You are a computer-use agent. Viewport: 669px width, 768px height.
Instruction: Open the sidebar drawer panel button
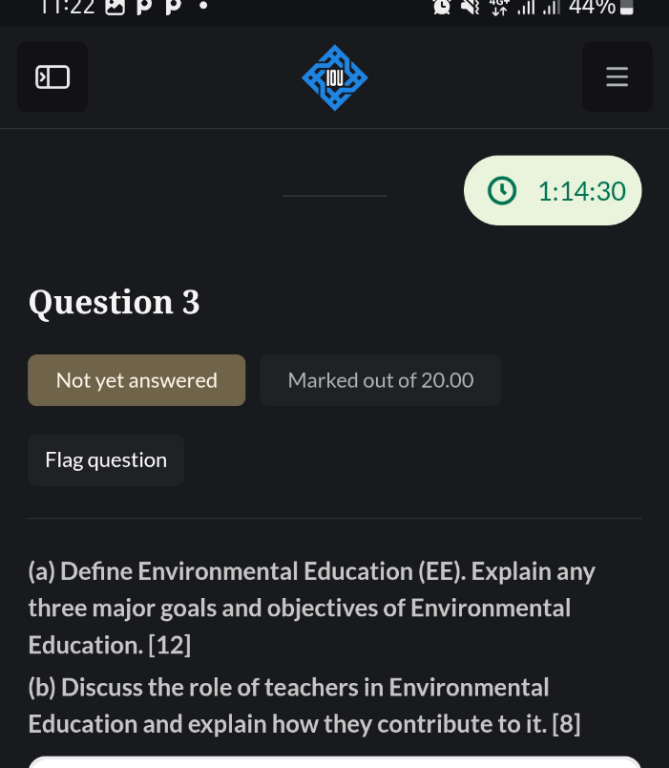(52, 77)
